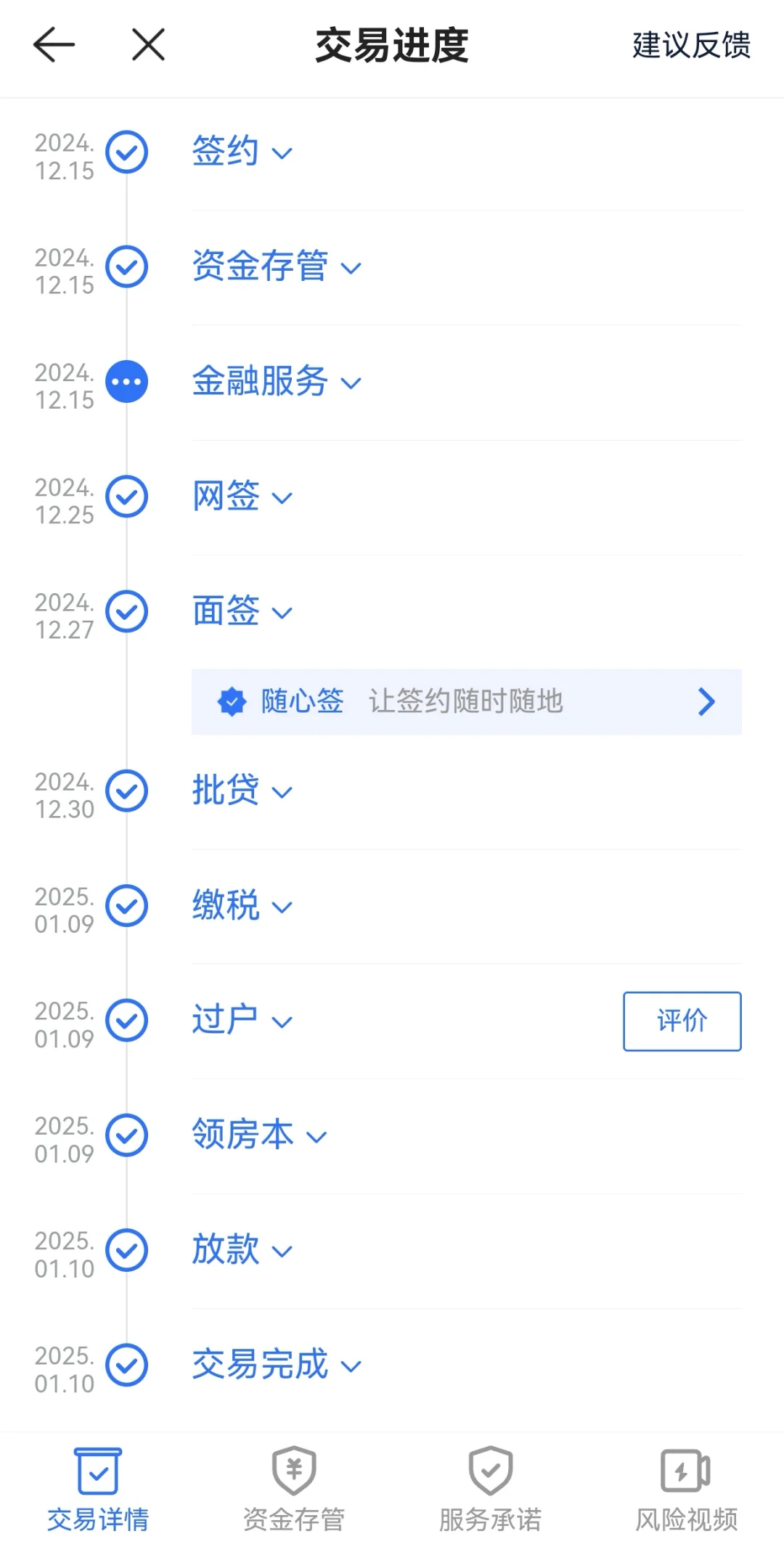Switch to the 风险视频 tab
This screenshot has height=1547, width=784.
(686, 1490)
